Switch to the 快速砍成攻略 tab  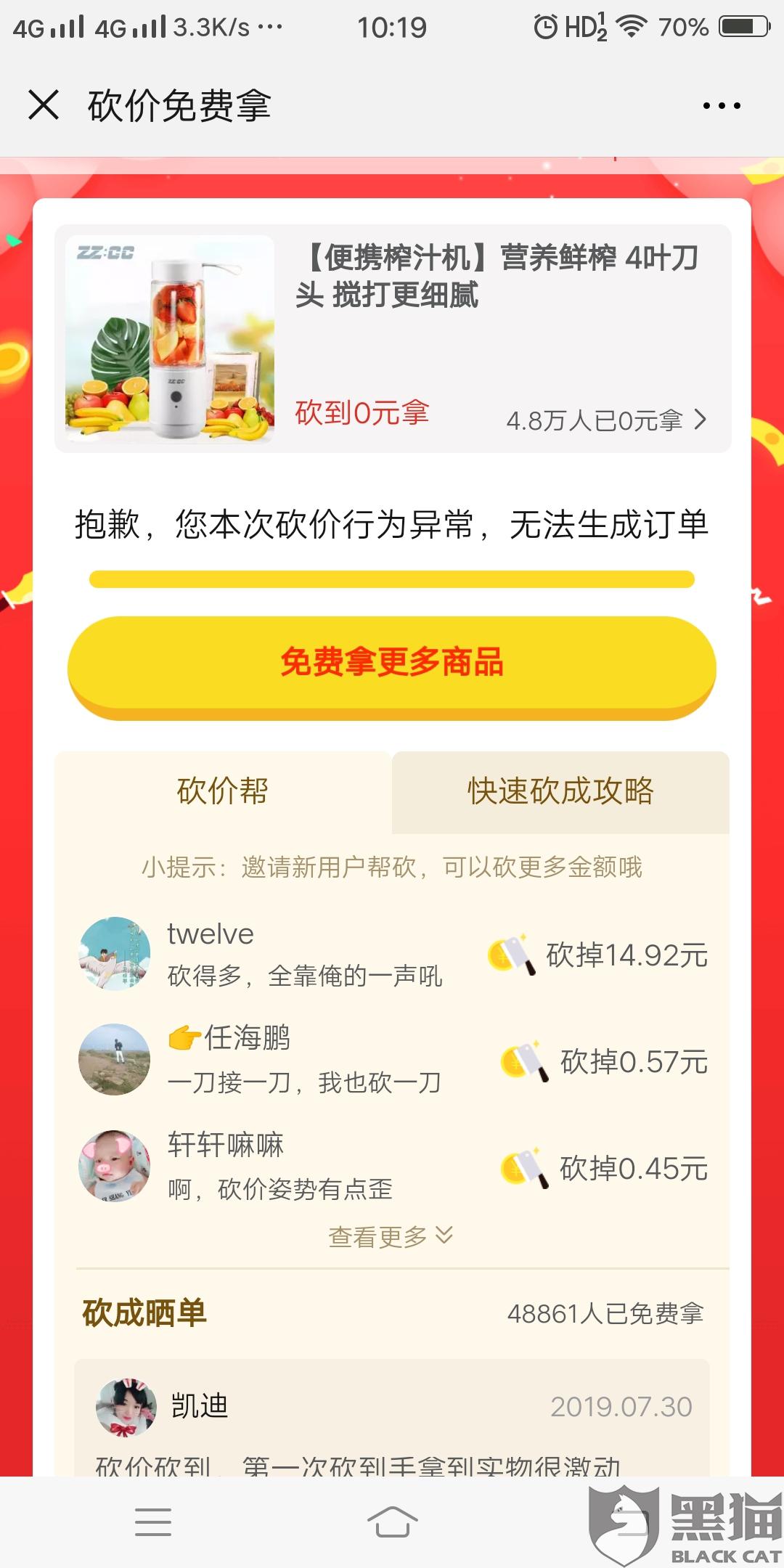560,791
